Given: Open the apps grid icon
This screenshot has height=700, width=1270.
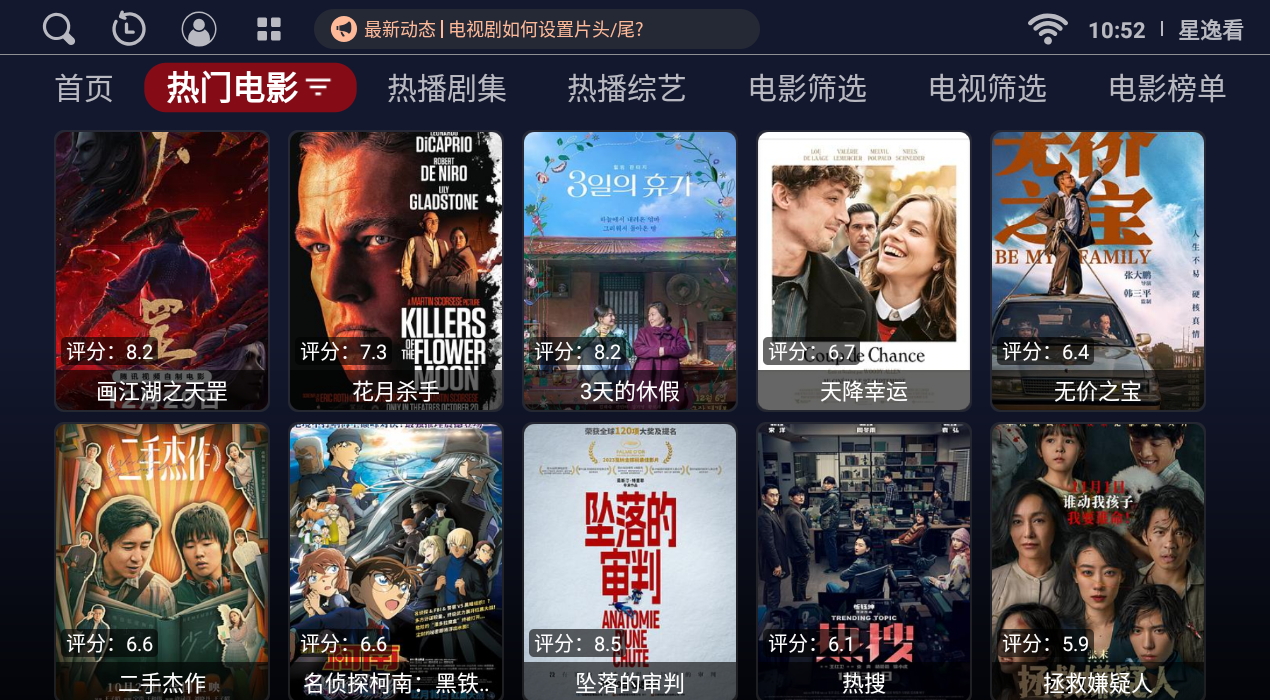Looking at the screenshot, I should (x=269, y=29).
